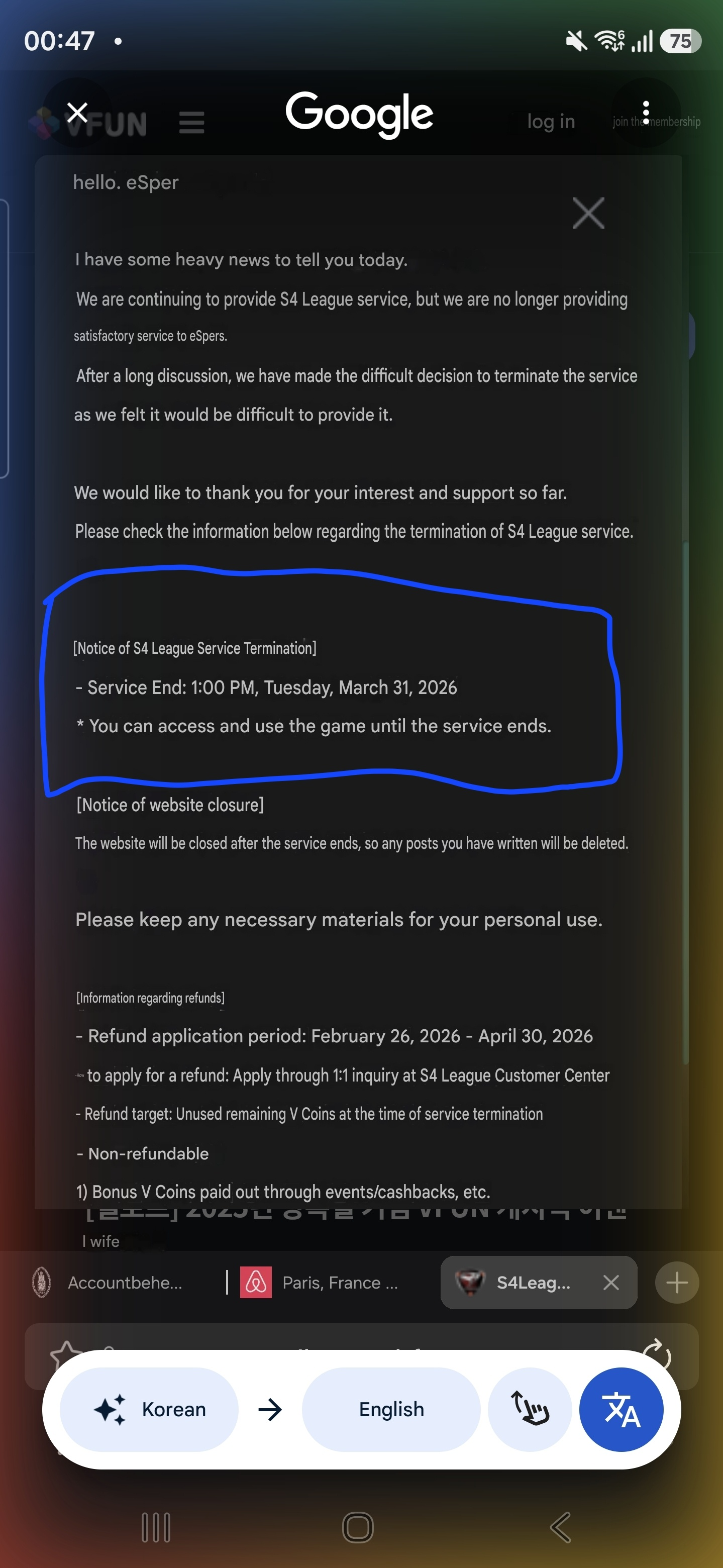Change the target language from English
This screenshot has height=1568, width=723.
(x=391, y=1409)
